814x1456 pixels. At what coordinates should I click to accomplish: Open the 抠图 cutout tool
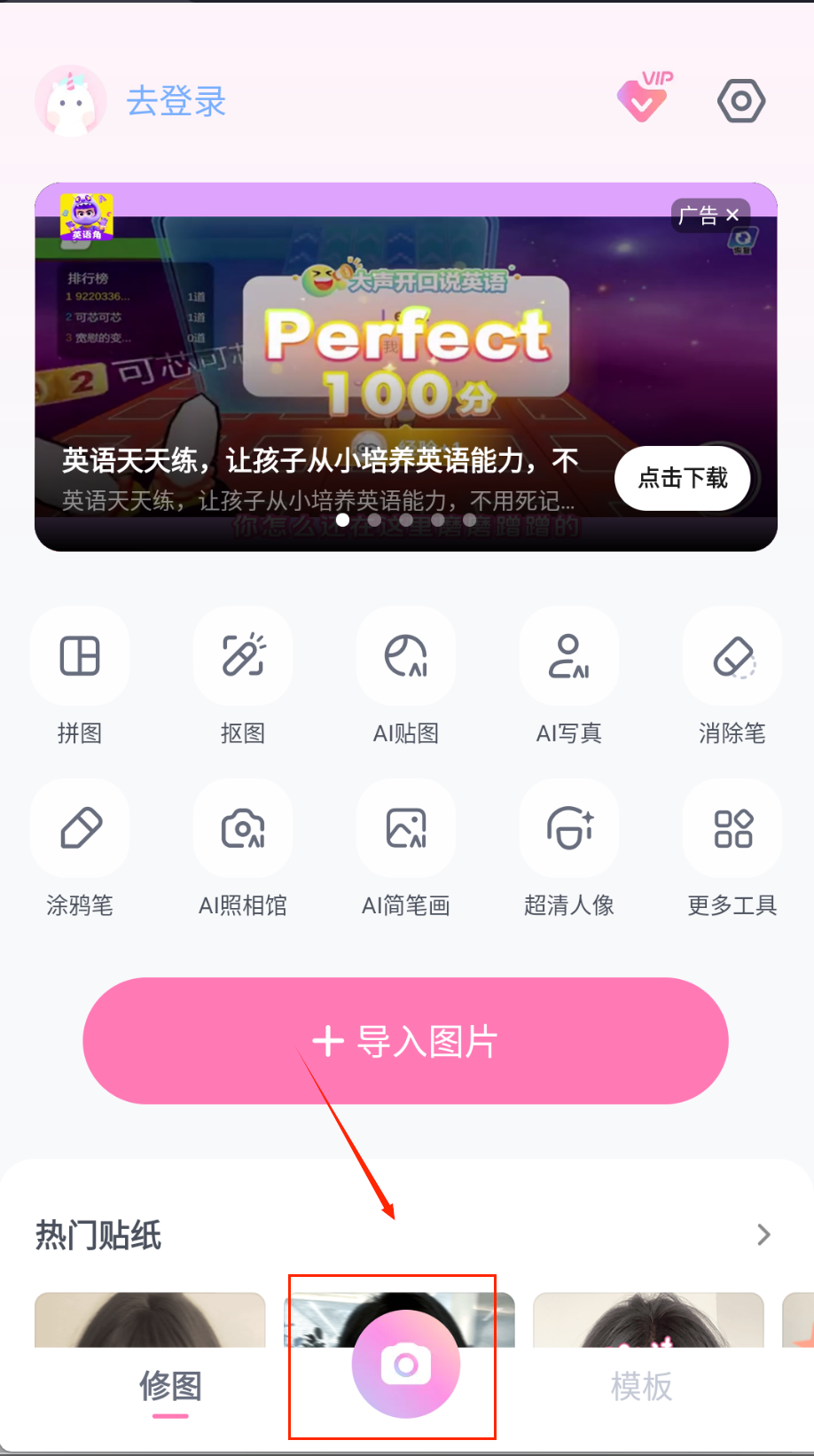[243, 657]
